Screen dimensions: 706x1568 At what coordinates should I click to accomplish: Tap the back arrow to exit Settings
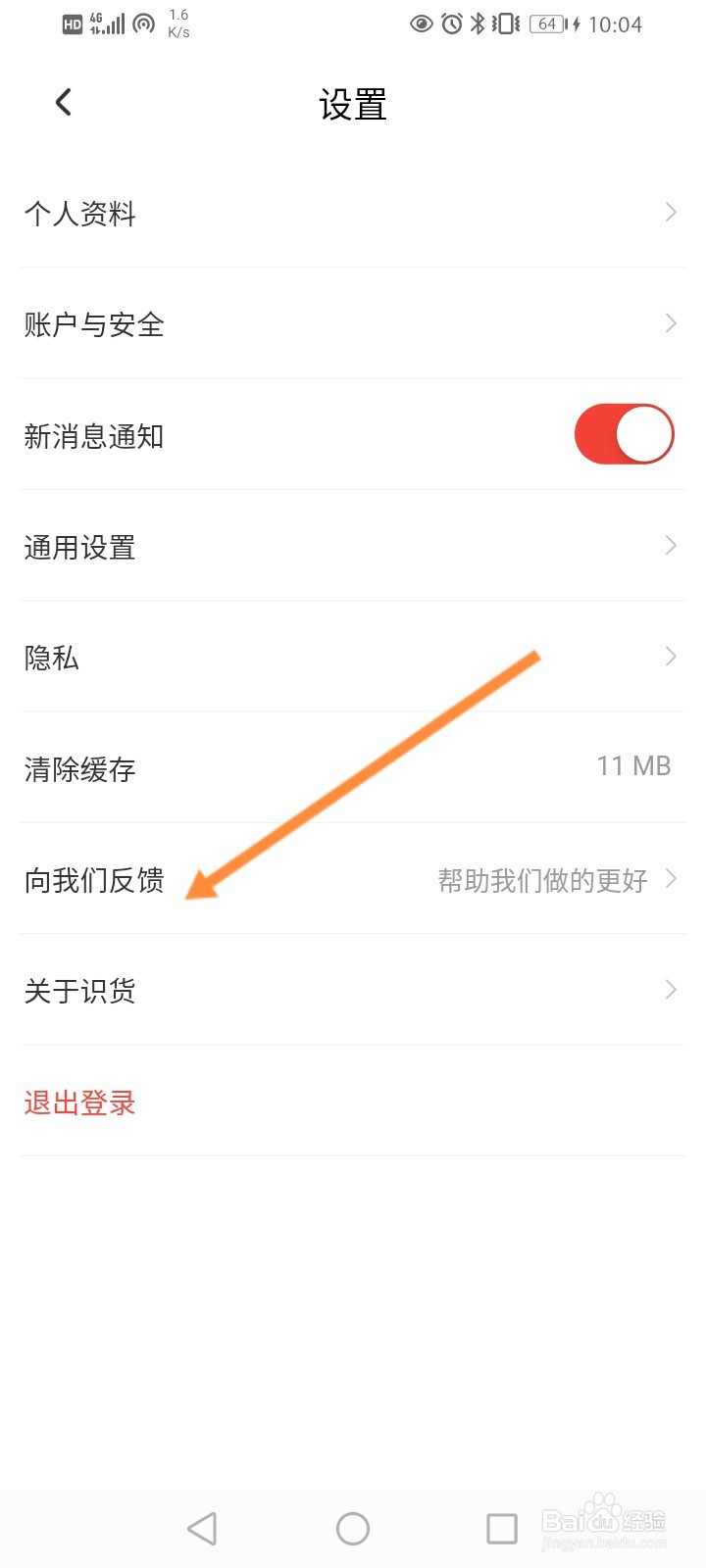pos(63,102)
